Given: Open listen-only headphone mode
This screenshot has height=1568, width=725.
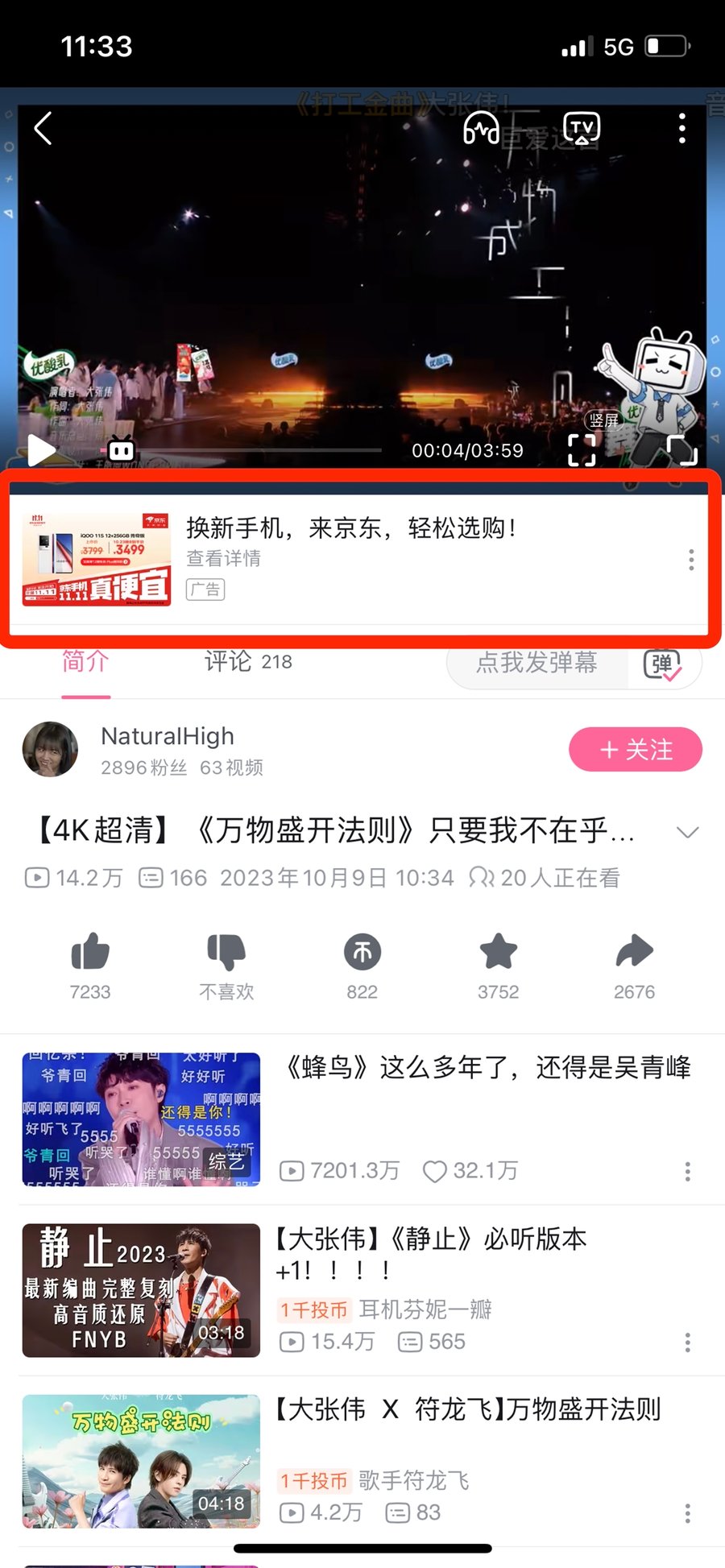Looking at the screenshot, I should (482, 128).
